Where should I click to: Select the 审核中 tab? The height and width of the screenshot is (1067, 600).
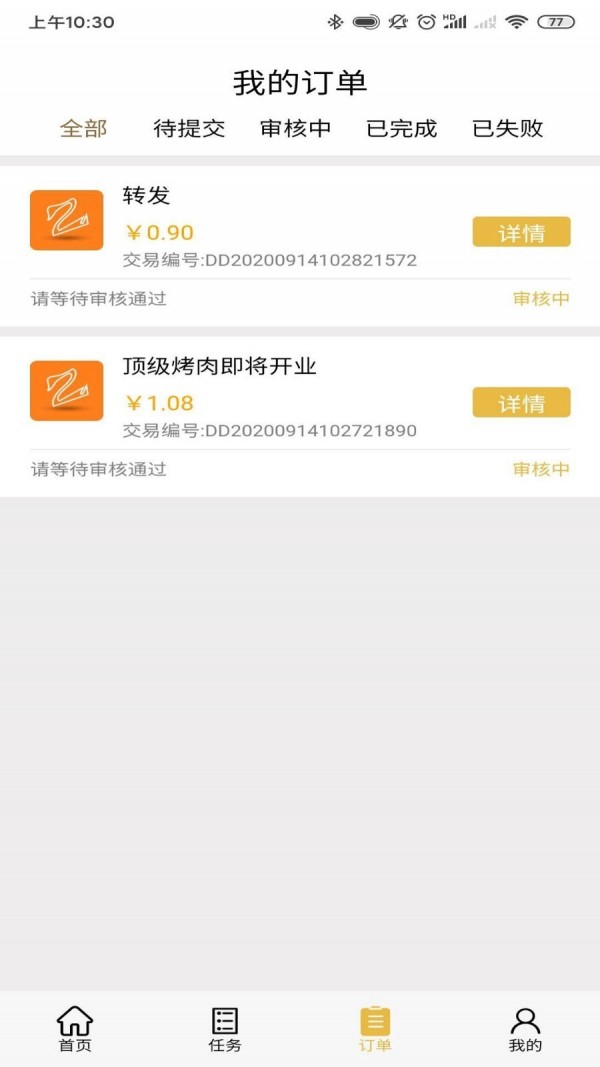click(x=295, y=128)
